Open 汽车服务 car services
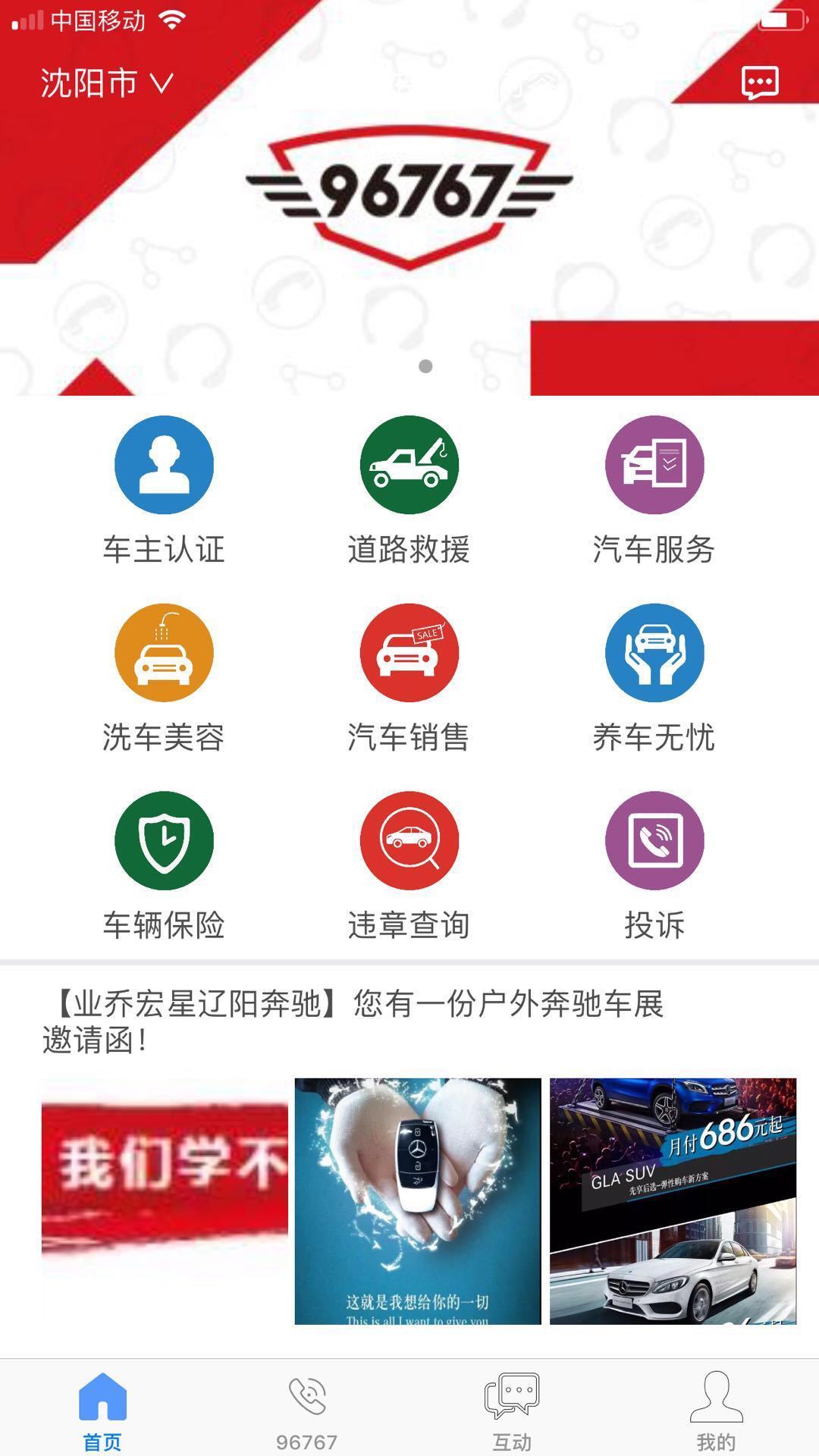The height and width of the screenshot is (1456, 819). pyautogui.click(x=654, y=491)
